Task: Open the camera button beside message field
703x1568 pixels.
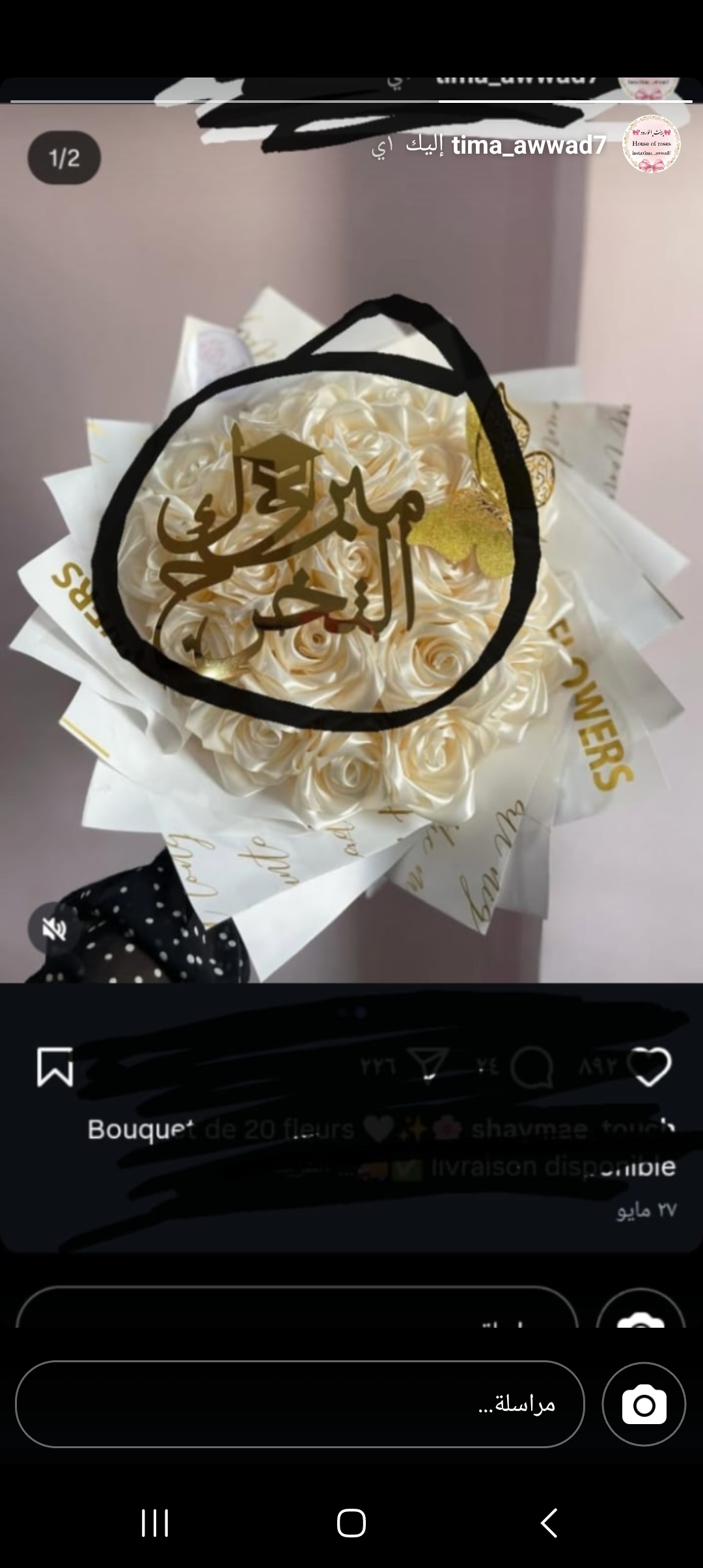Action: click(x=644, y=1404)
